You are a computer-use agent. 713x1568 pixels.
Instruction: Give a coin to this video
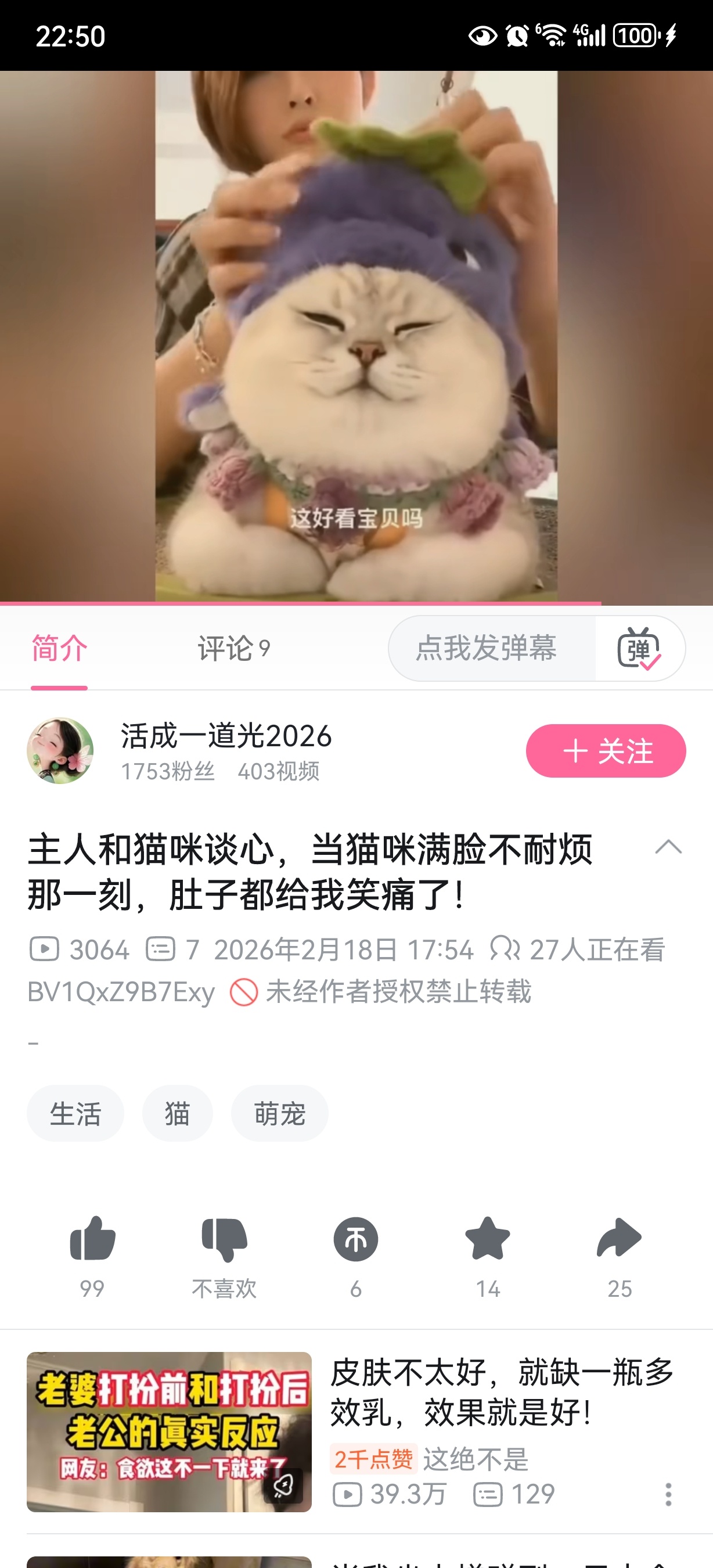coord(356,1239)
